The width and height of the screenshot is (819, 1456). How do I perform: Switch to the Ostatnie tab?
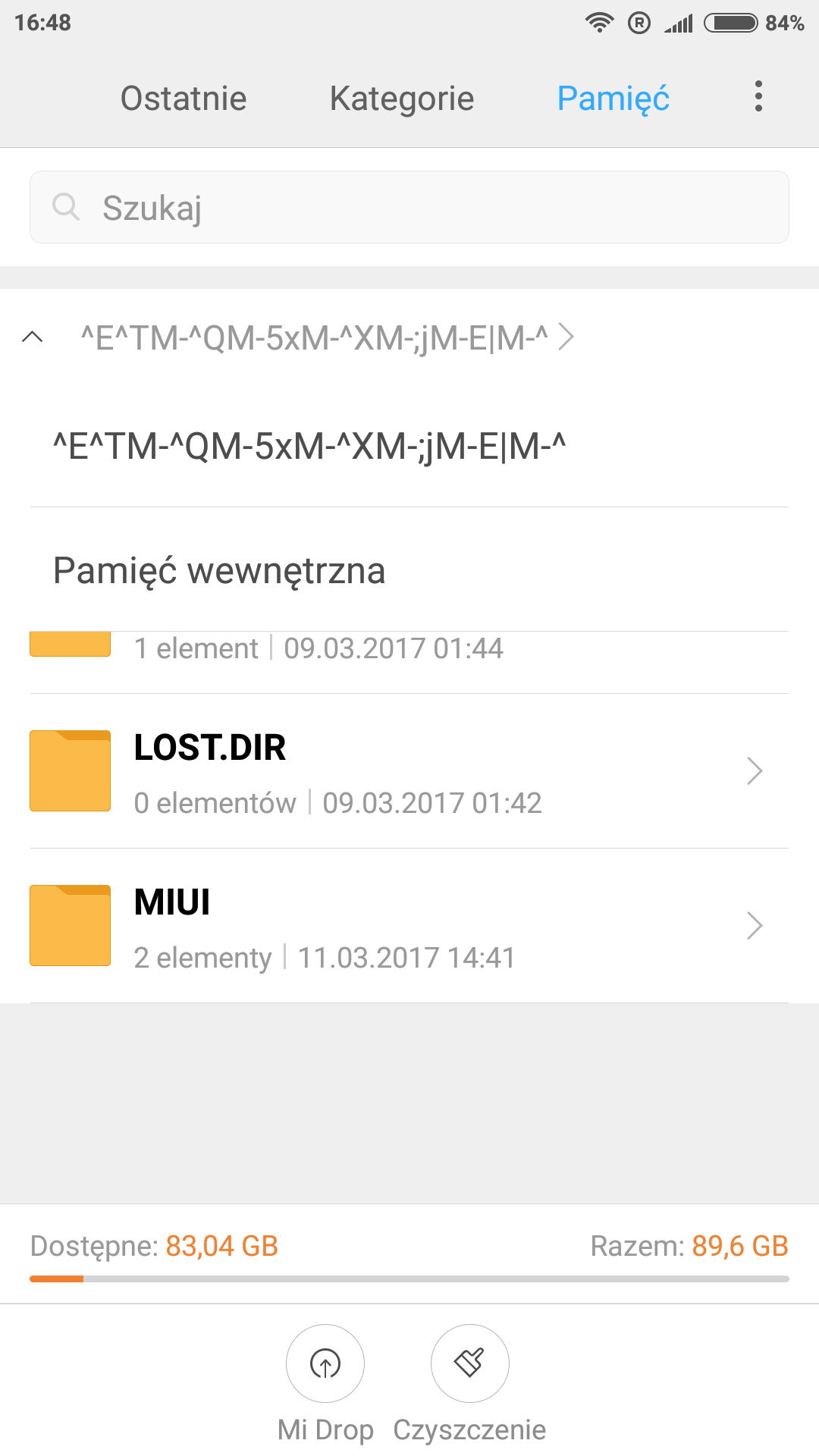pyautogui.click(x=184, y=99)
